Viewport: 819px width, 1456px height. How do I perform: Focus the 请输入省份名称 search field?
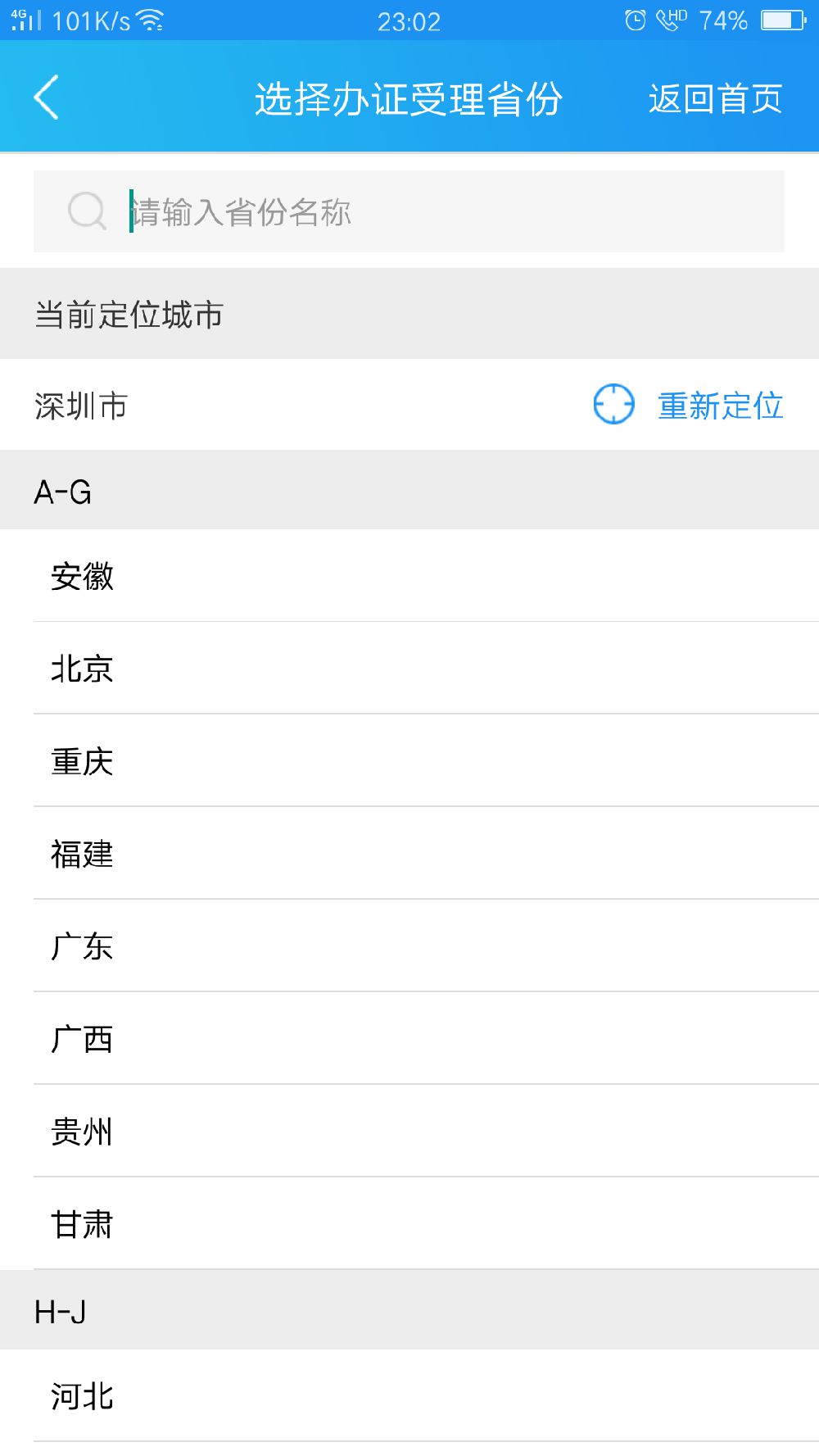409,211
